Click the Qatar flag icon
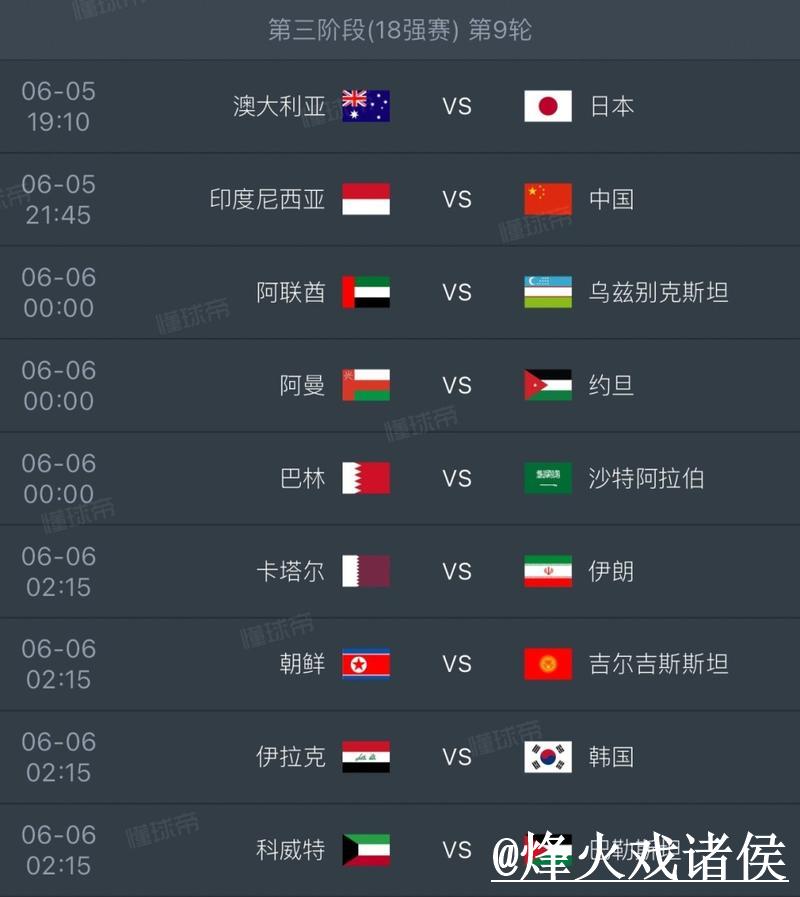This screenshot has width=800, height=897. pos(365,571)
